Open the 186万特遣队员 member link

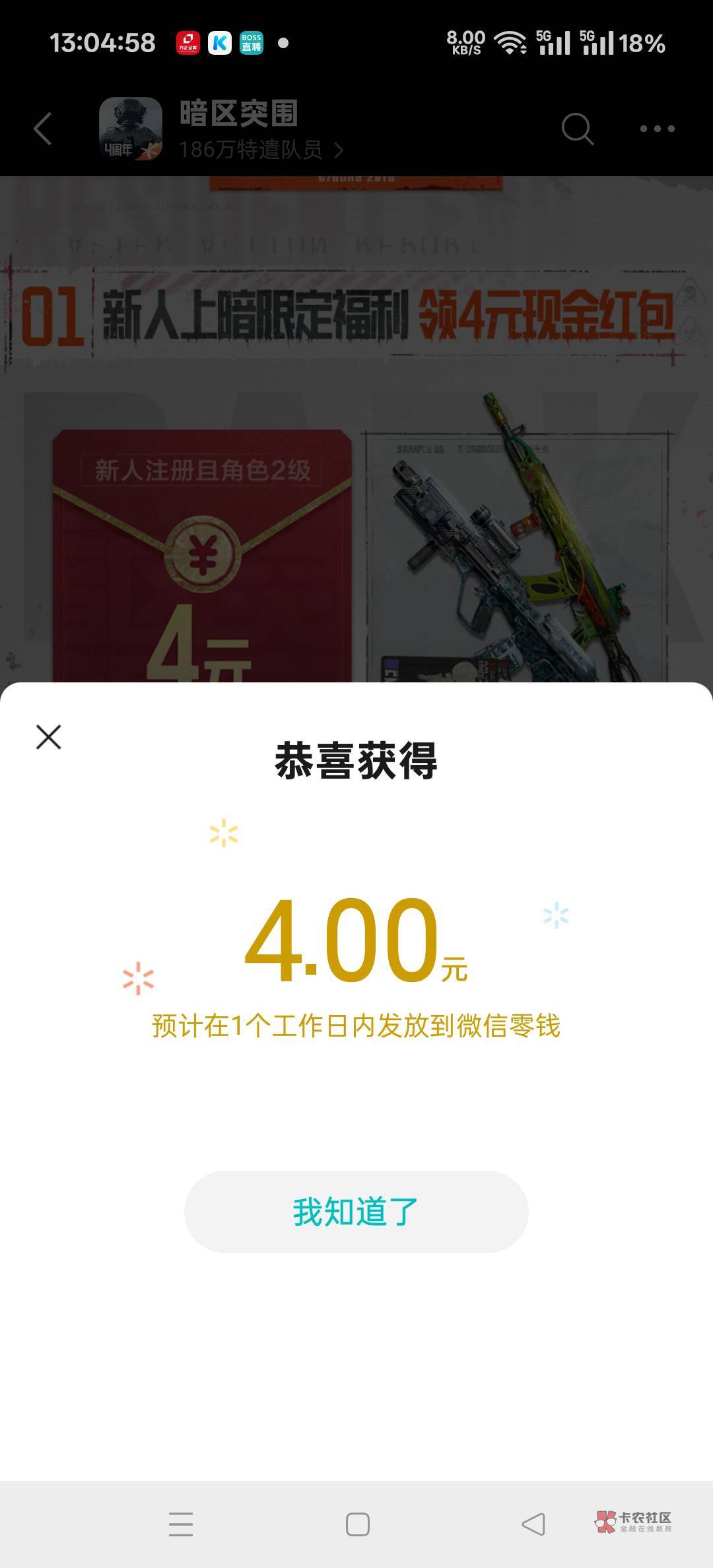[x=261, y=150]
